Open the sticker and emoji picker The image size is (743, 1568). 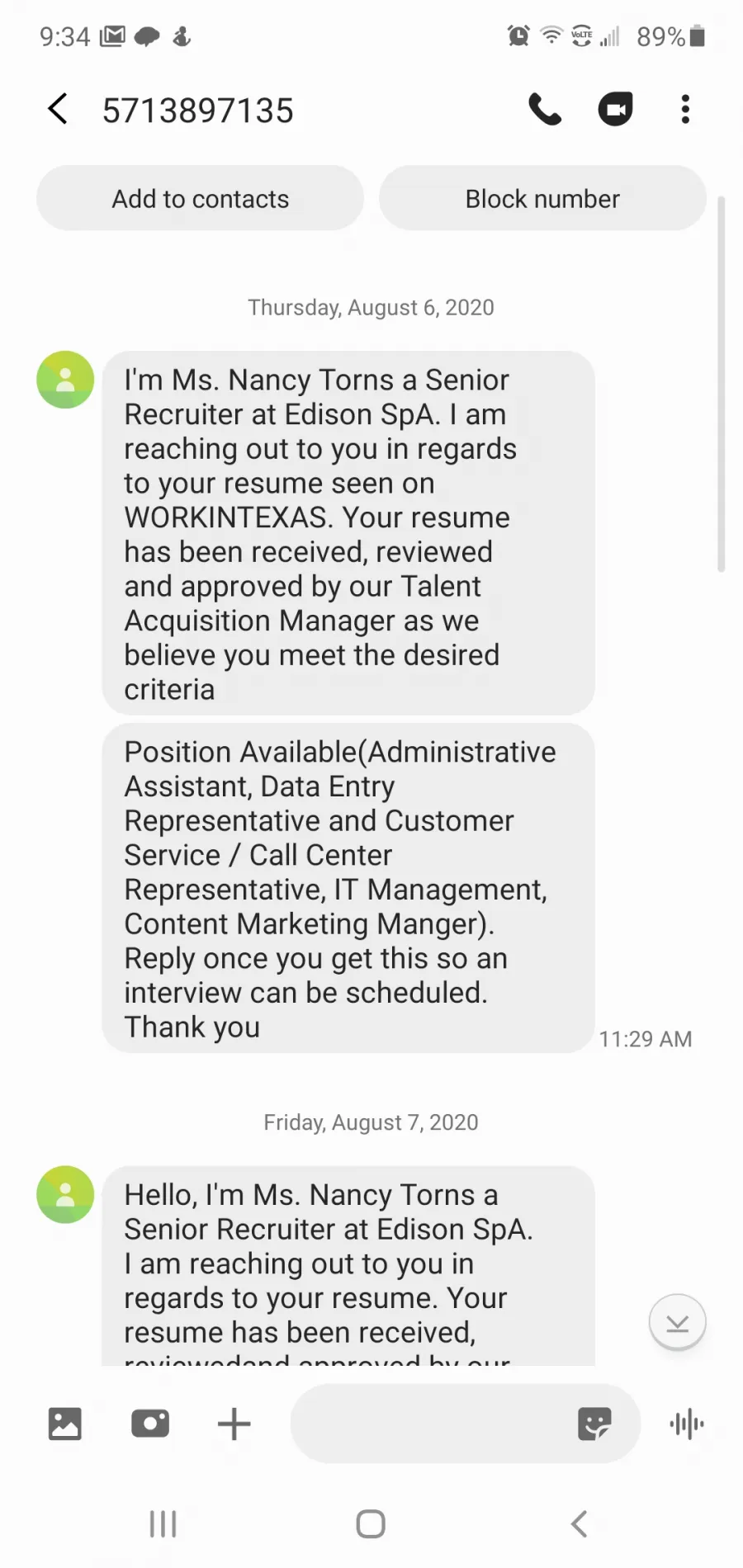click(594, 1424)
